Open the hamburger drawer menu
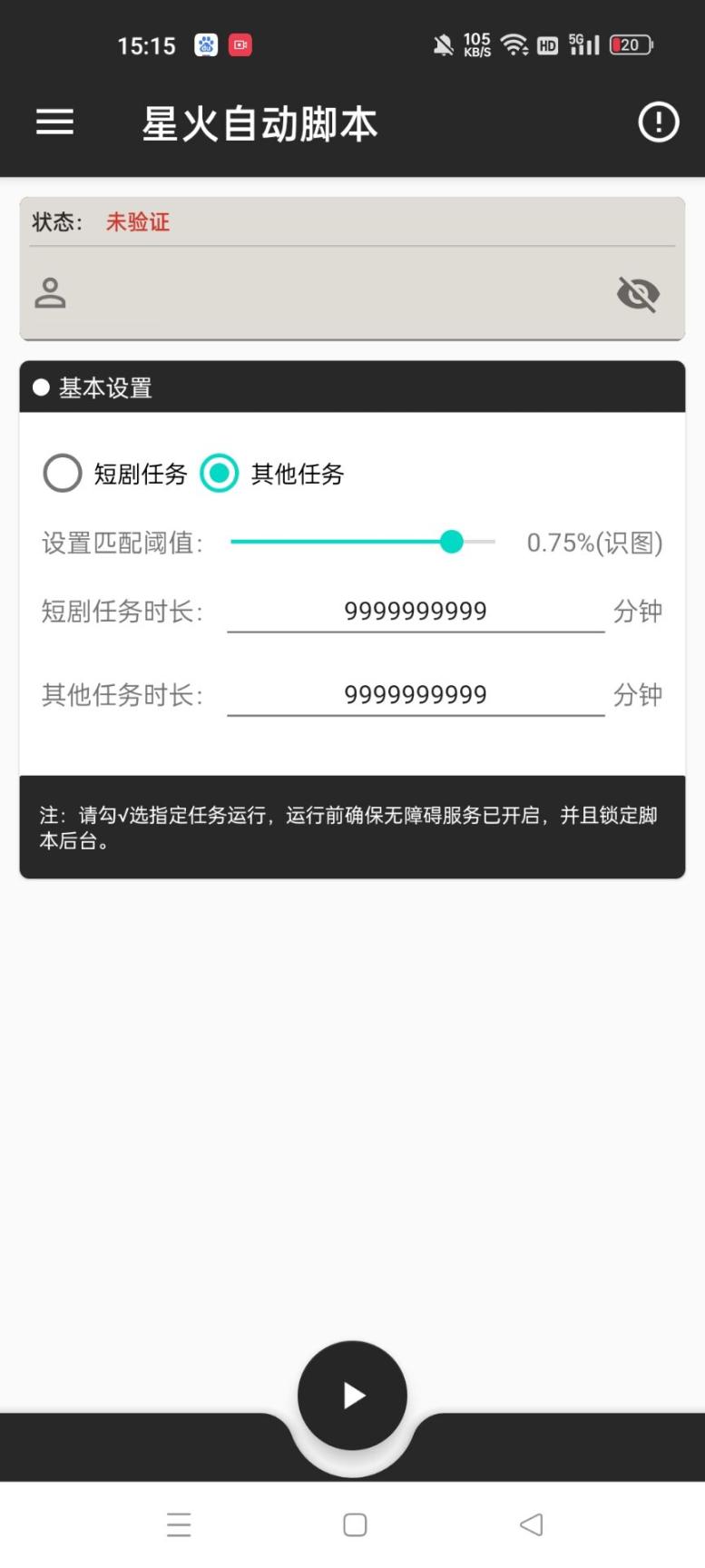This screenshot has height=1568, width=705. pos(54,122)
